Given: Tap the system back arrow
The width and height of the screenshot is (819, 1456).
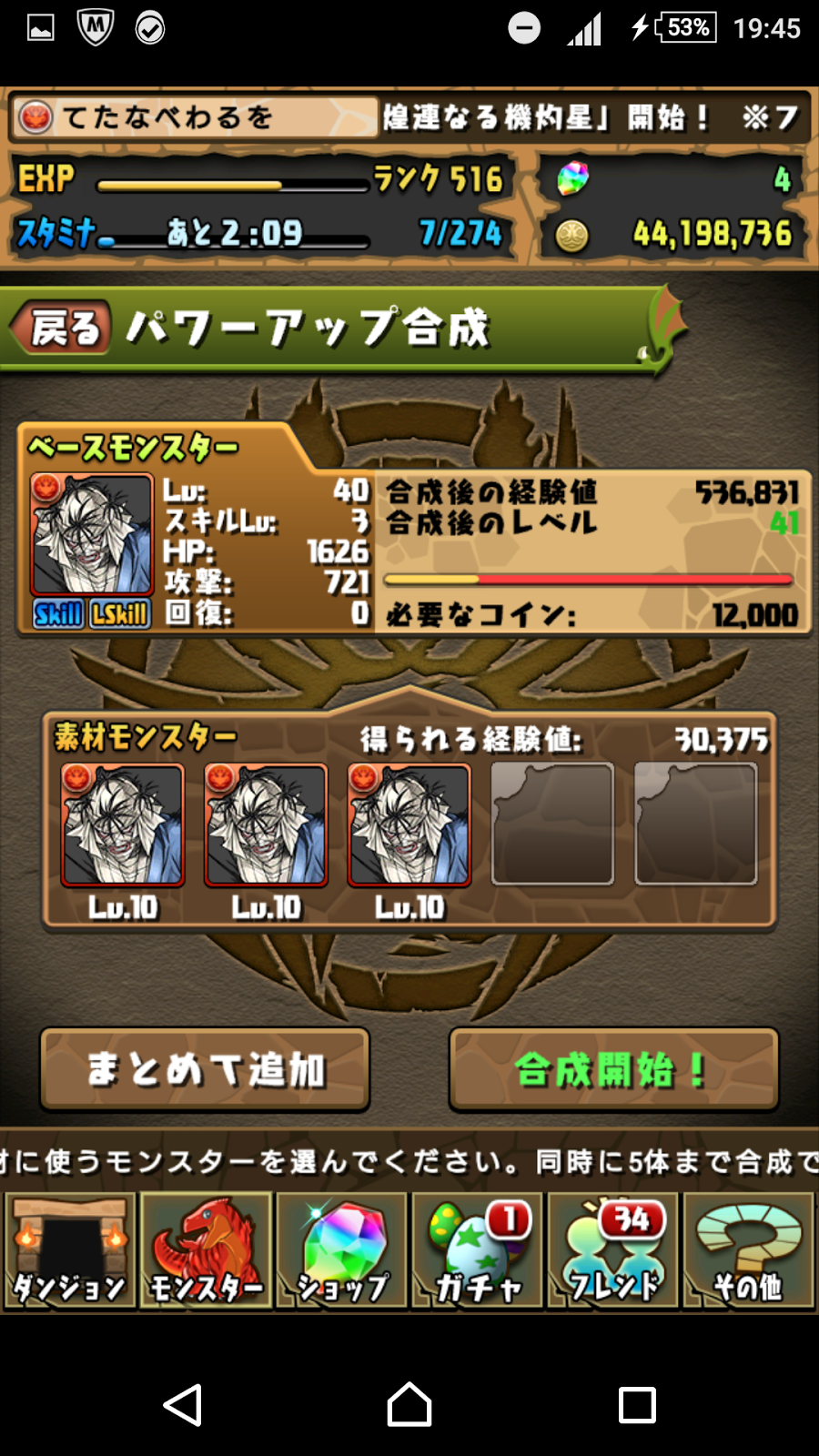Looking at the screenshot, I should 183,1405.
